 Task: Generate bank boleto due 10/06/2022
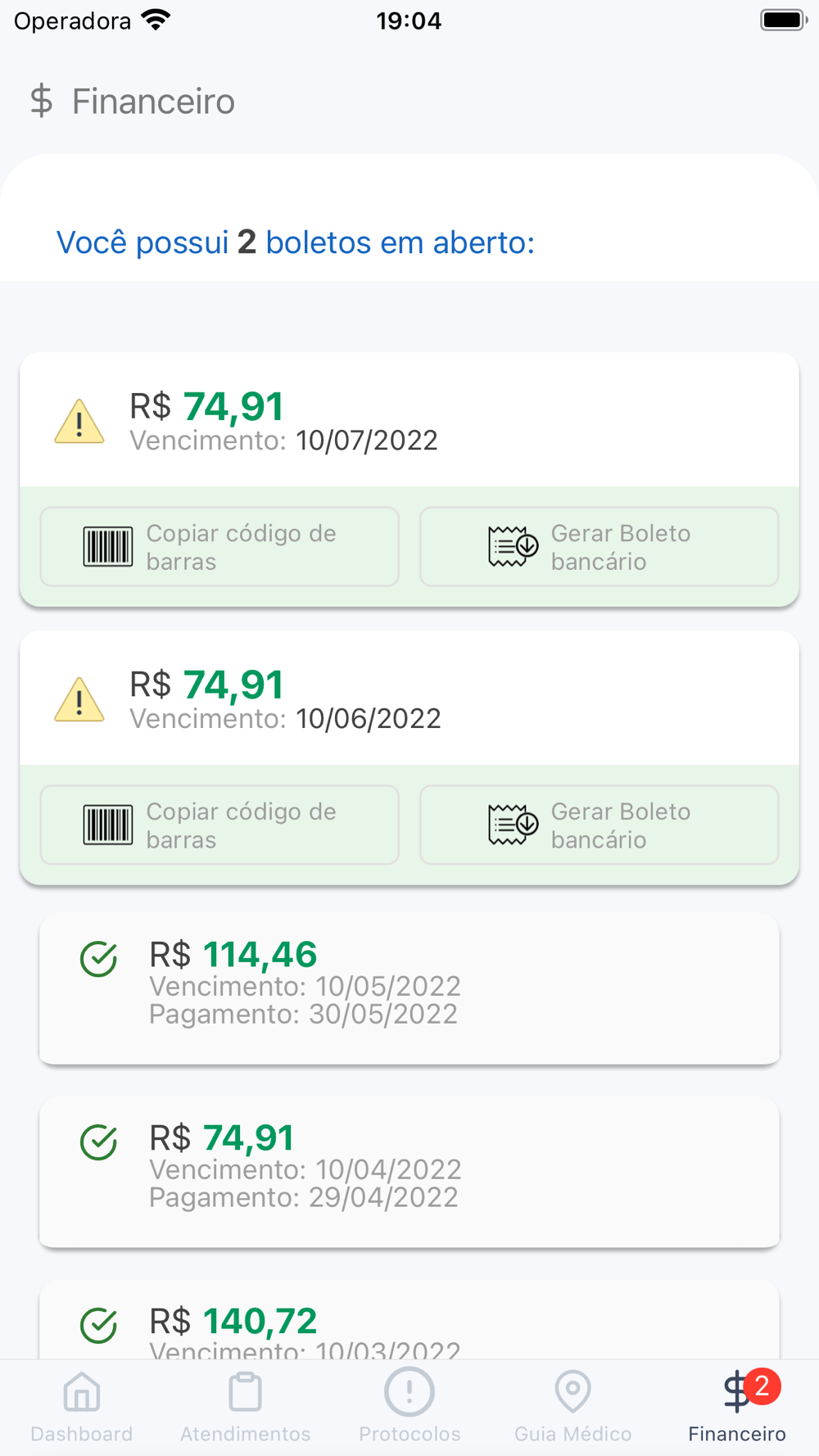599,825
